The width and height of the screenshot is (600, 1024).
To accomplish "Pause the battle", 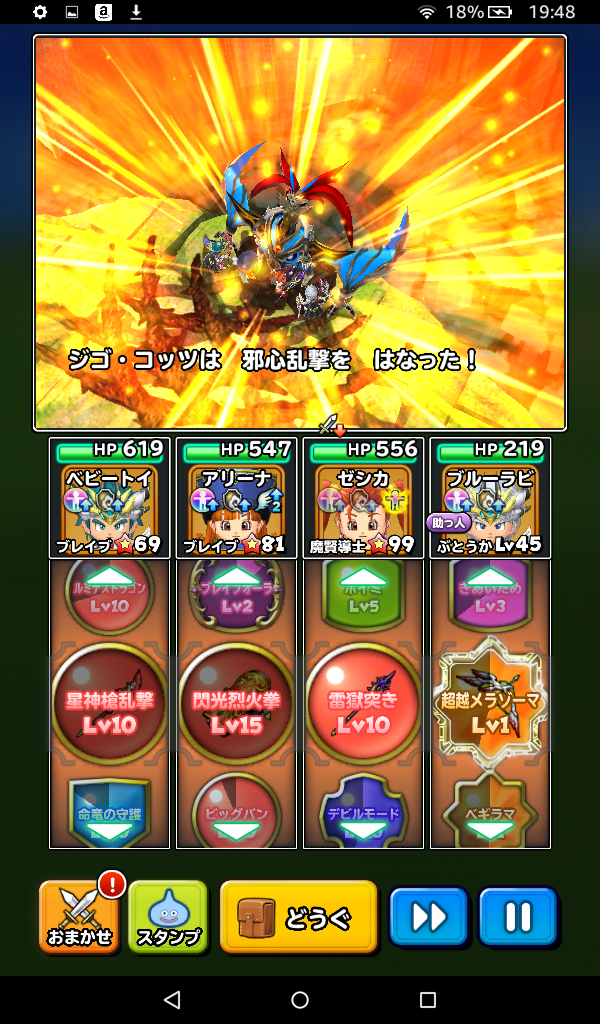I will pyautogui.click(x=517, y=916).
